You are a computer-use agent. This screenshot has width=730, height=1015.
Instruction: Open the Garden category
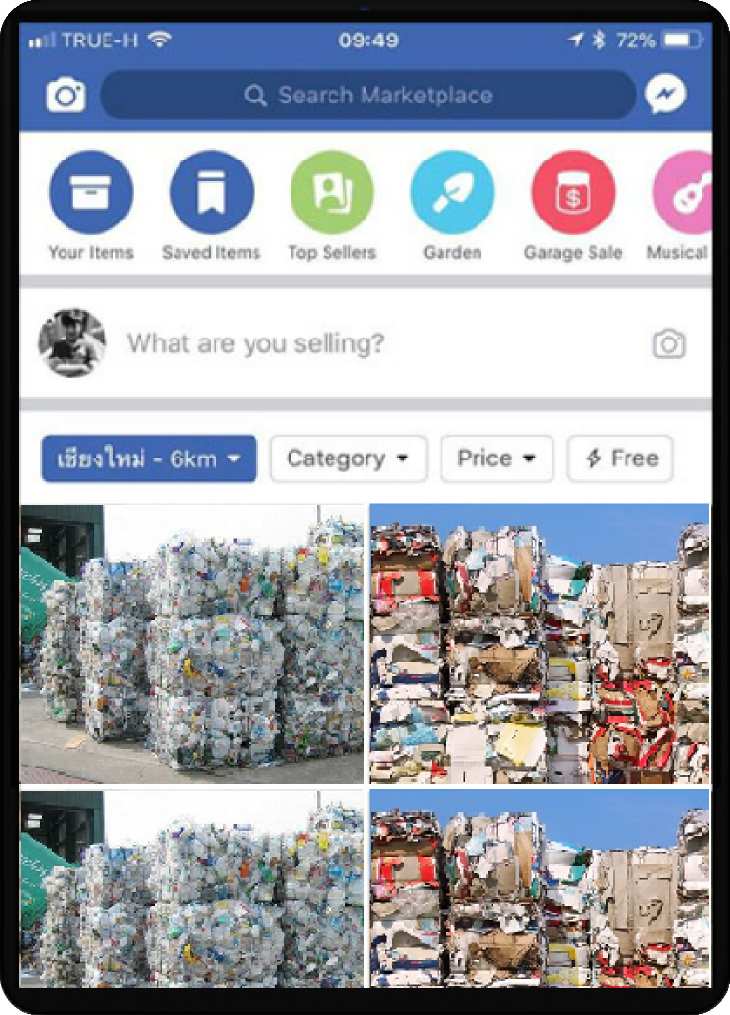[452, 193]
